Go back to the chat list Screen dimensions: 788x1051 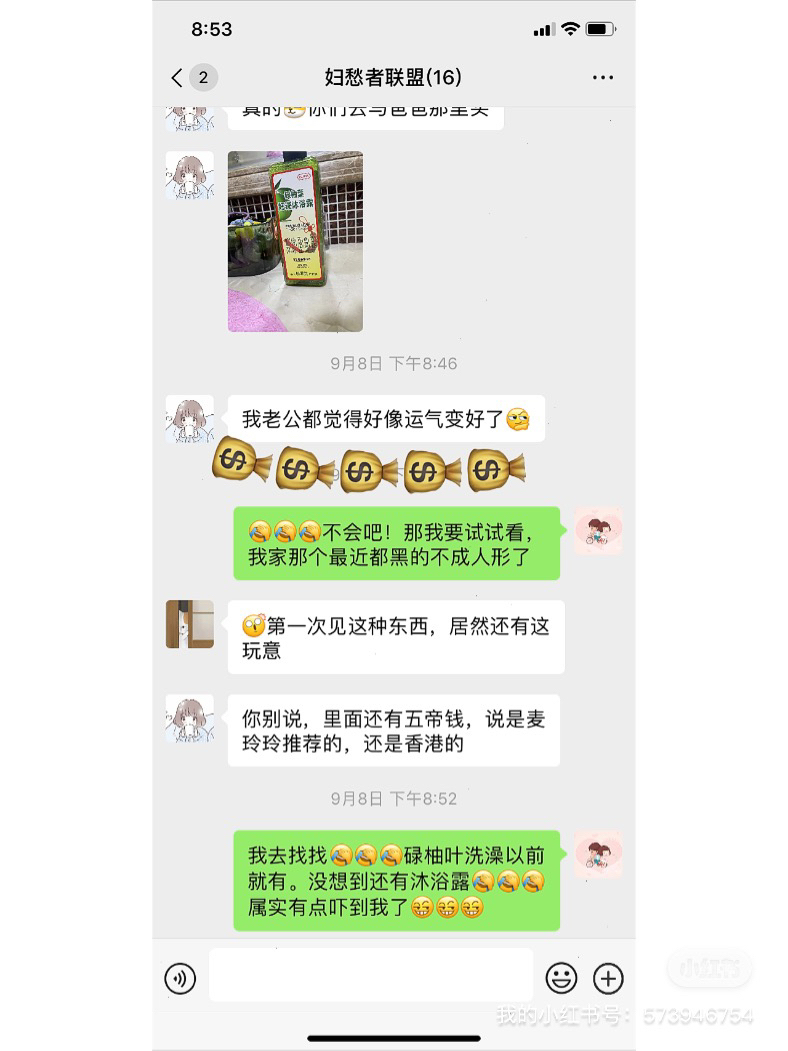coord(179,77)
